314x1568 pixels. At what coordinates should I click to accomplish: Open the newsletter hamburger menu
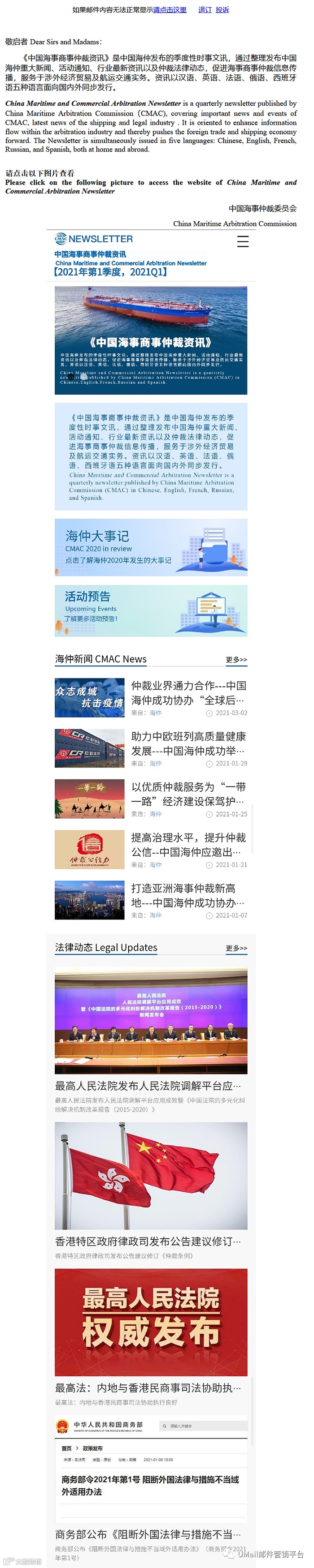point(243,241)
